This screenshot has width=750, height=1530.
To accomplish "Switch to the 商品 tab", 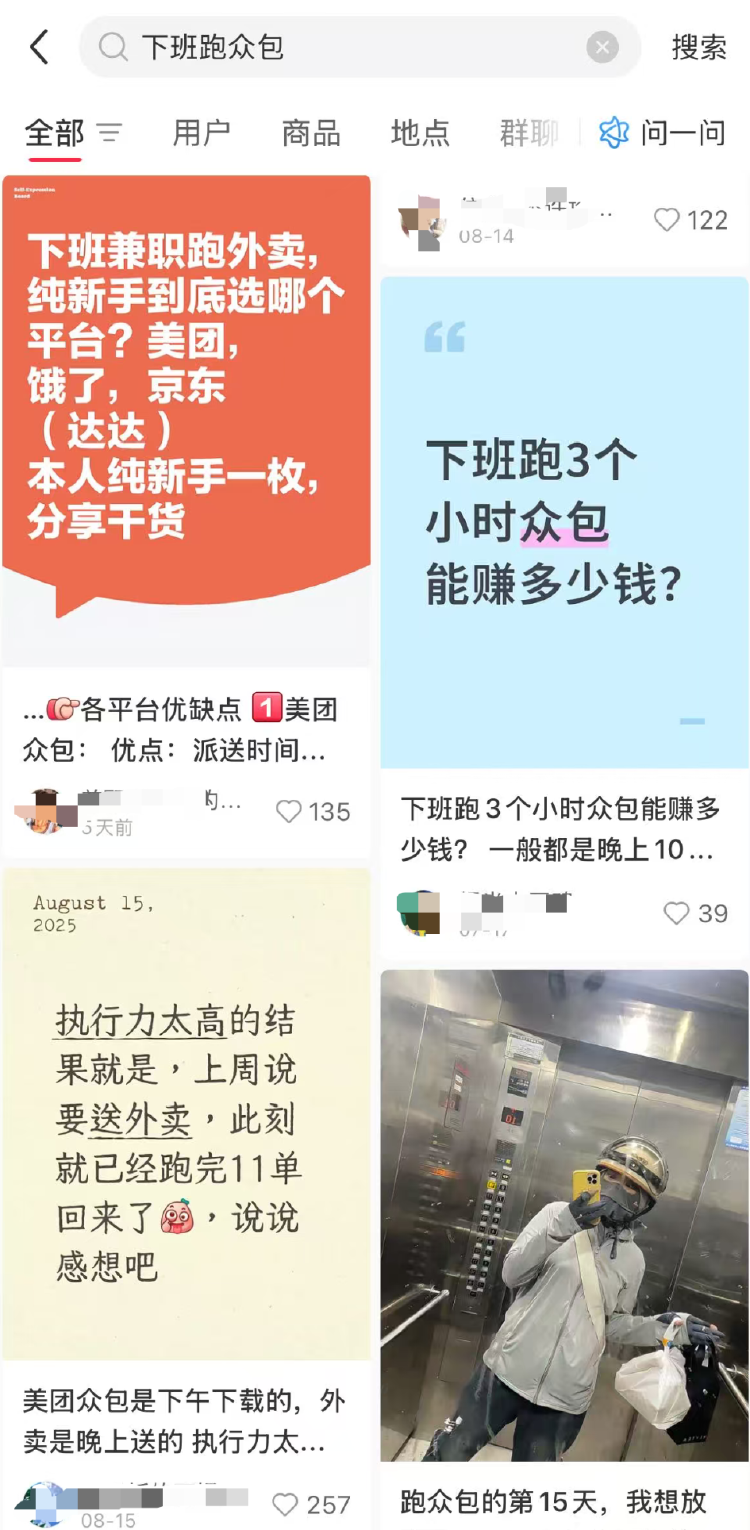I will tap(311, 133).
